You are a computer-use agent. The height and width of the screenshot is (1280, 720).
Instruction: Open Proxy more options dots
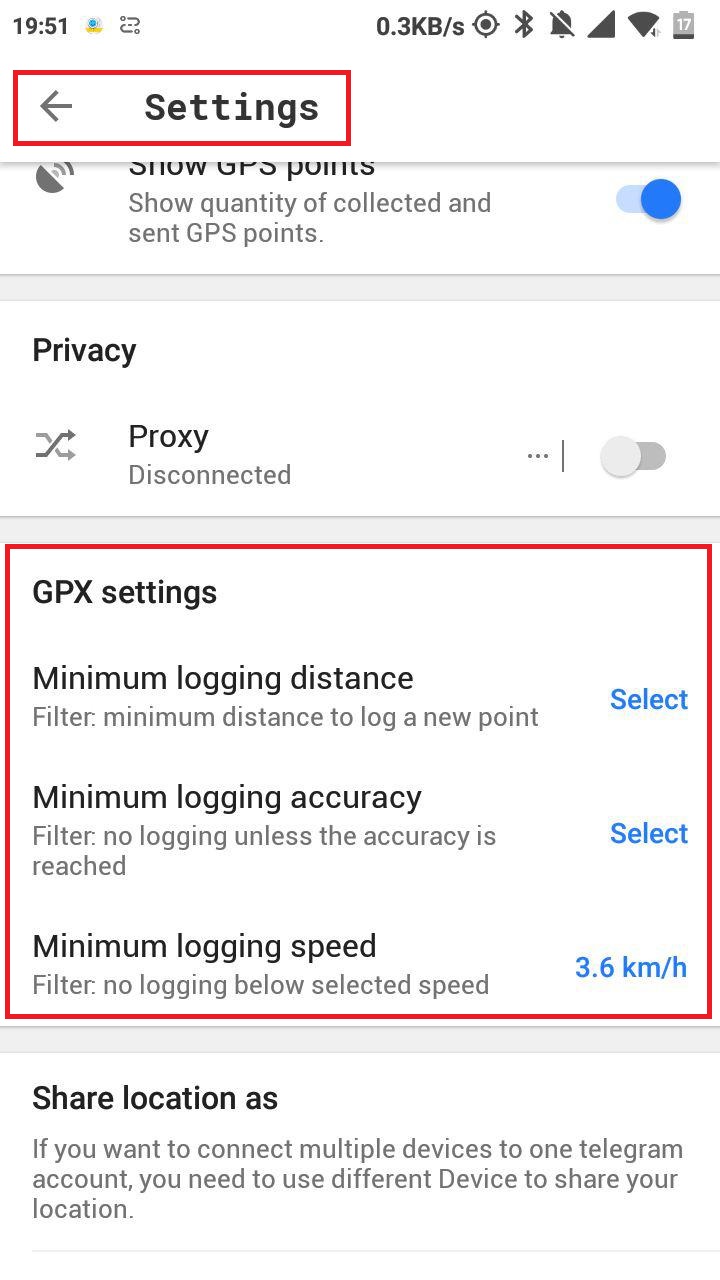(x=538, y=457)
